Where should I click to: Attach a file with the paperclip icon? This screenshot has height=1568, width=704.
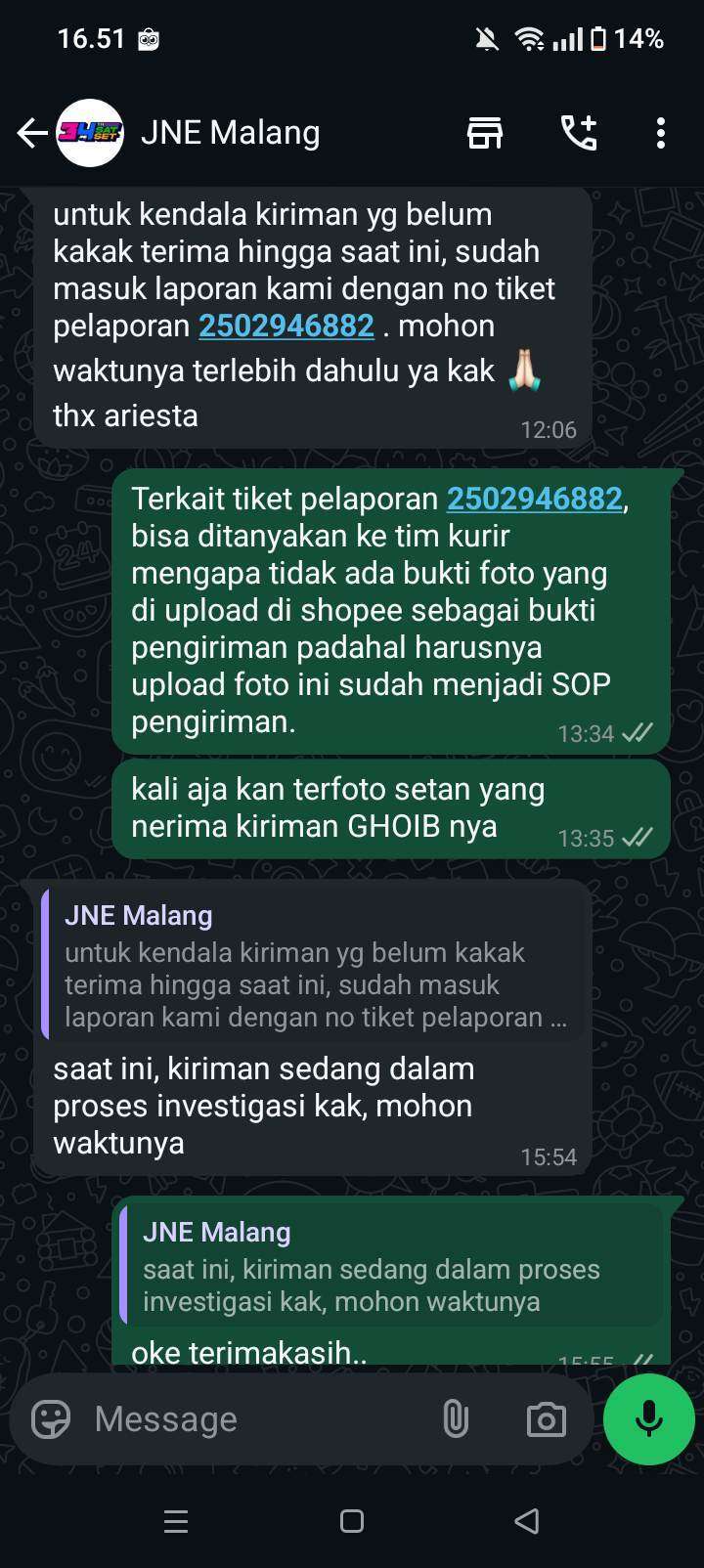click(x=456, y=1419)
